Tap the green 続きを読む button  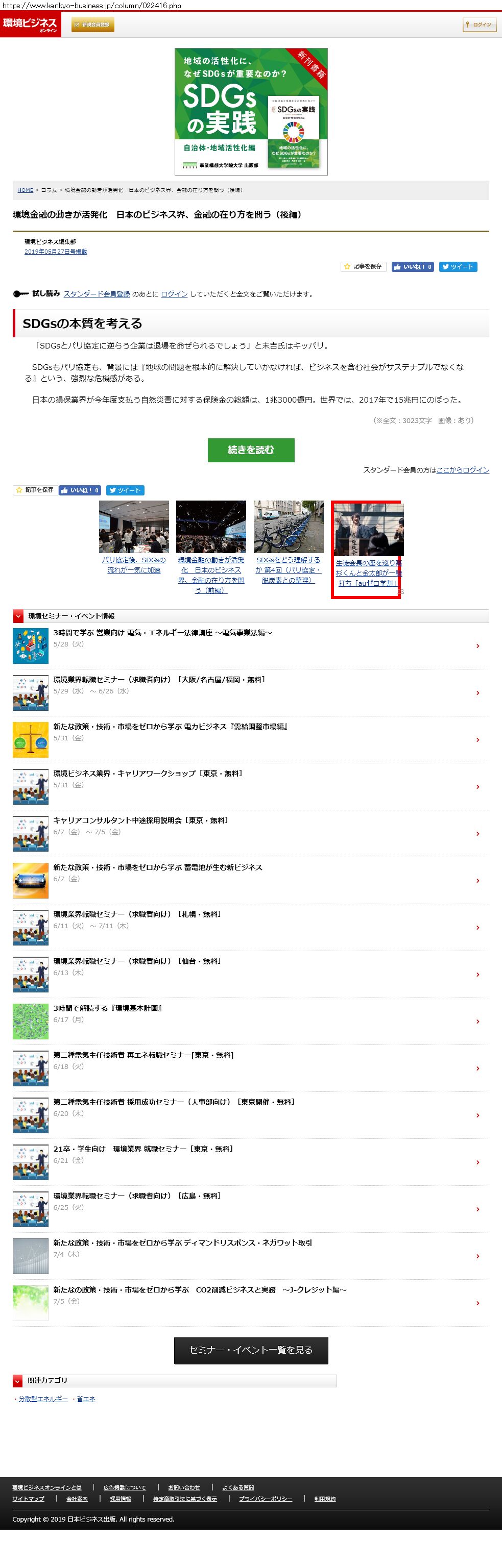[251, 450]
